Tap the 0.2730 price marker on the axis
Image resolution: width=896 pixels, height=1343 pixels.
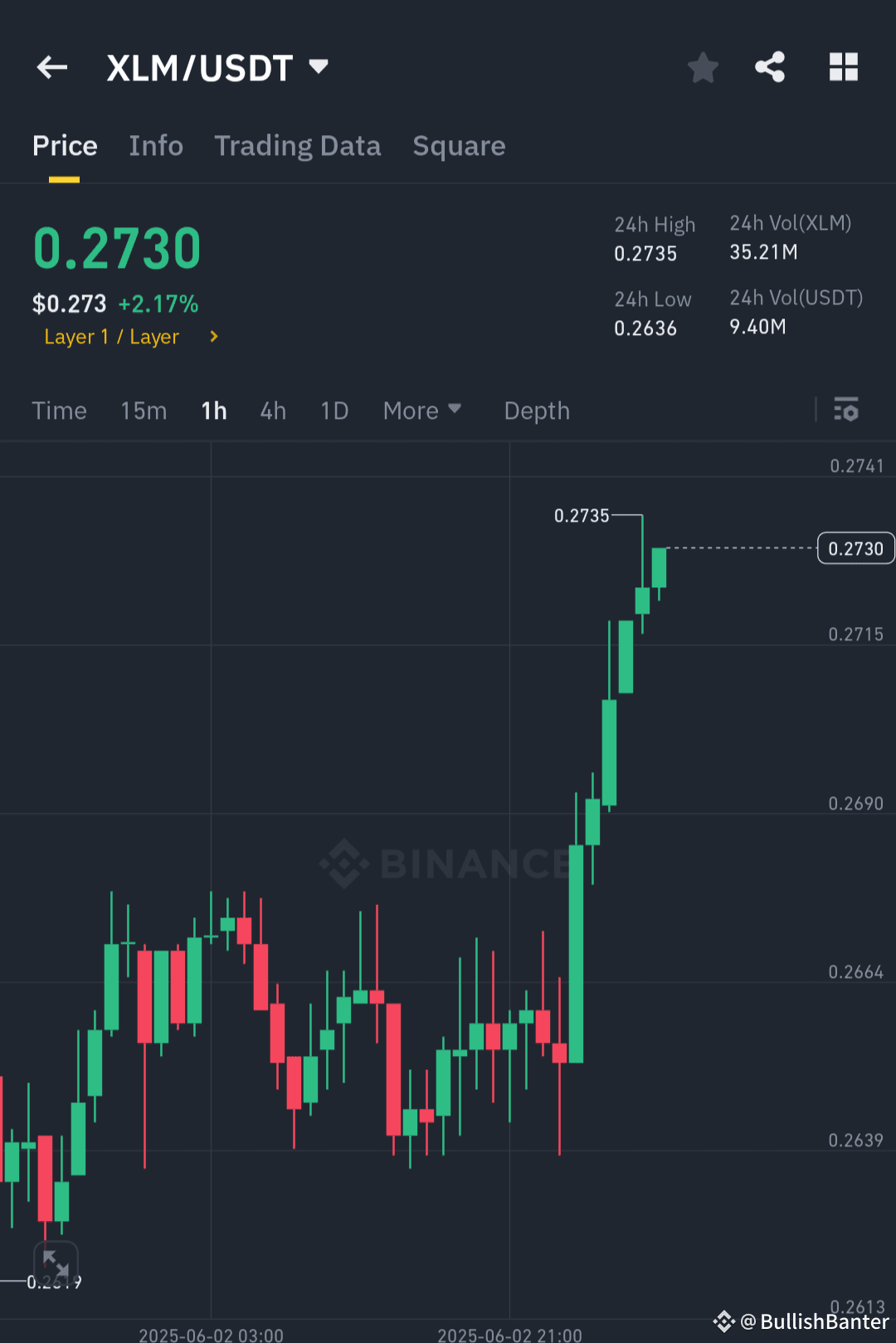tap(855, 547)
